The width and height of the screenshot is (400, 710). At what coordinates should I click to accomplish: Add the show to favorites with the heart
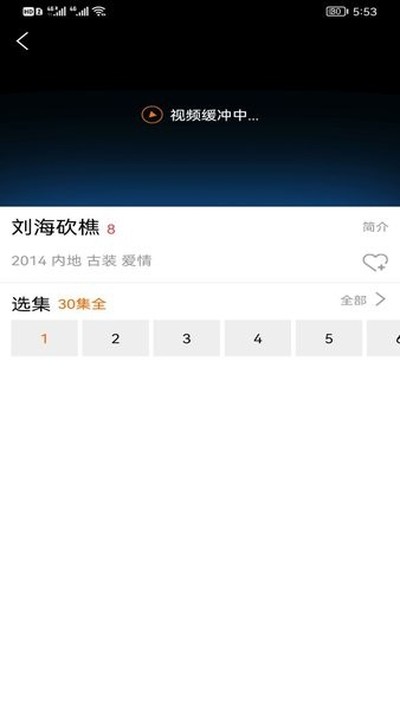375,262
